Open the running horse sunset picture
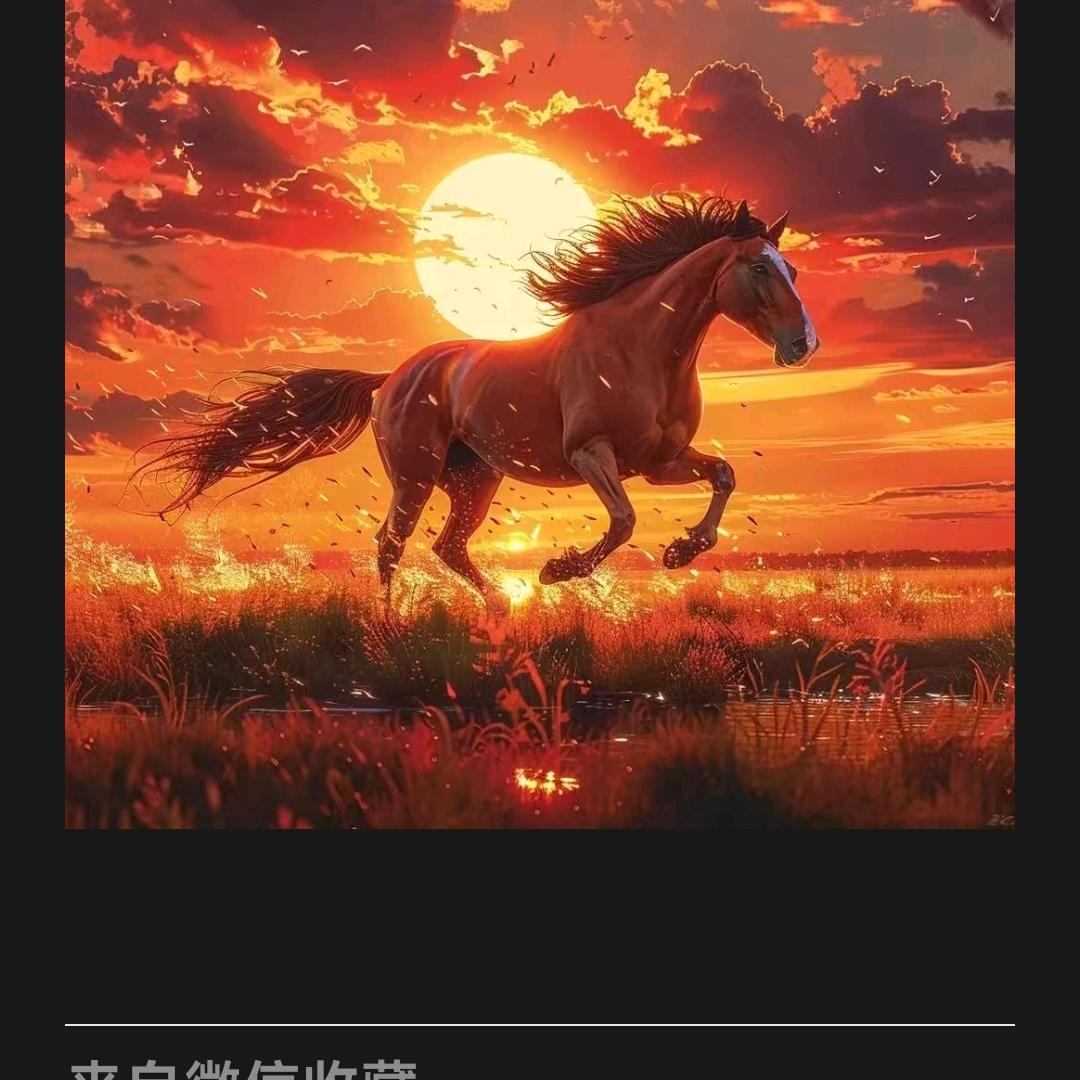This screenshot has width=1080, height=1080. click(x=540, y=414)
